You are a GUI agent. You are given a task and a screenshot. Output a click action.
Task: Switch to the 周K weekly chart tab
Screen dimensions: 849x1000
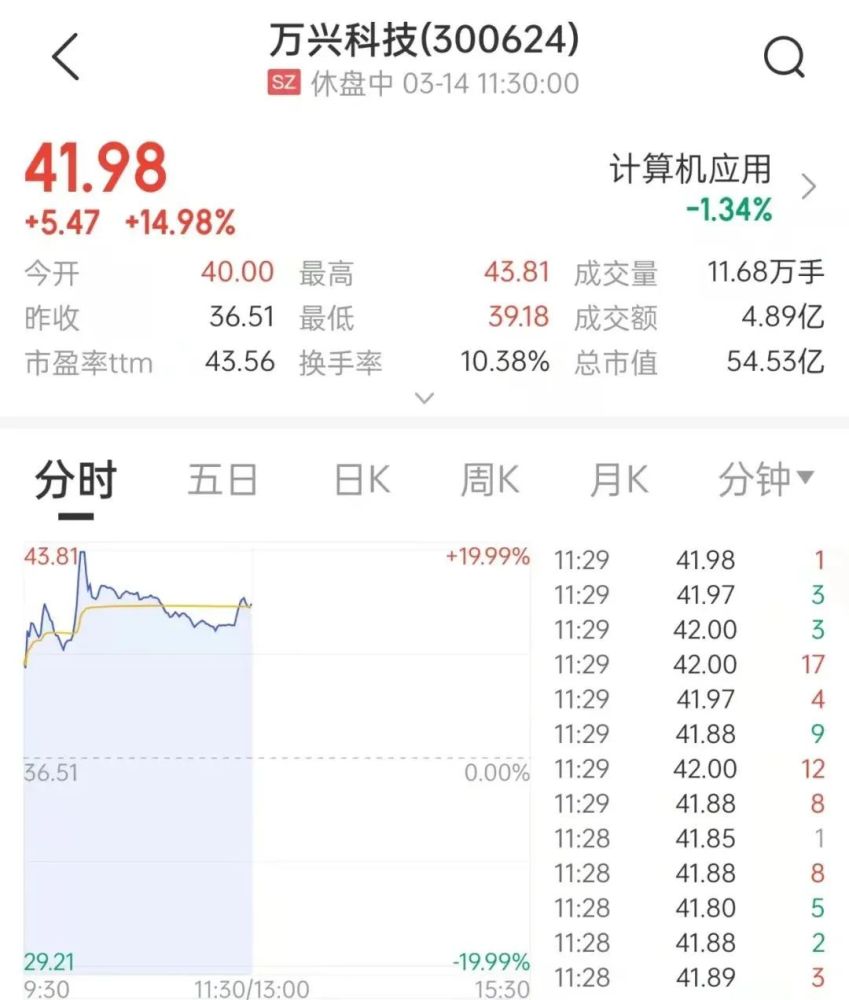[x=489, y=479]
